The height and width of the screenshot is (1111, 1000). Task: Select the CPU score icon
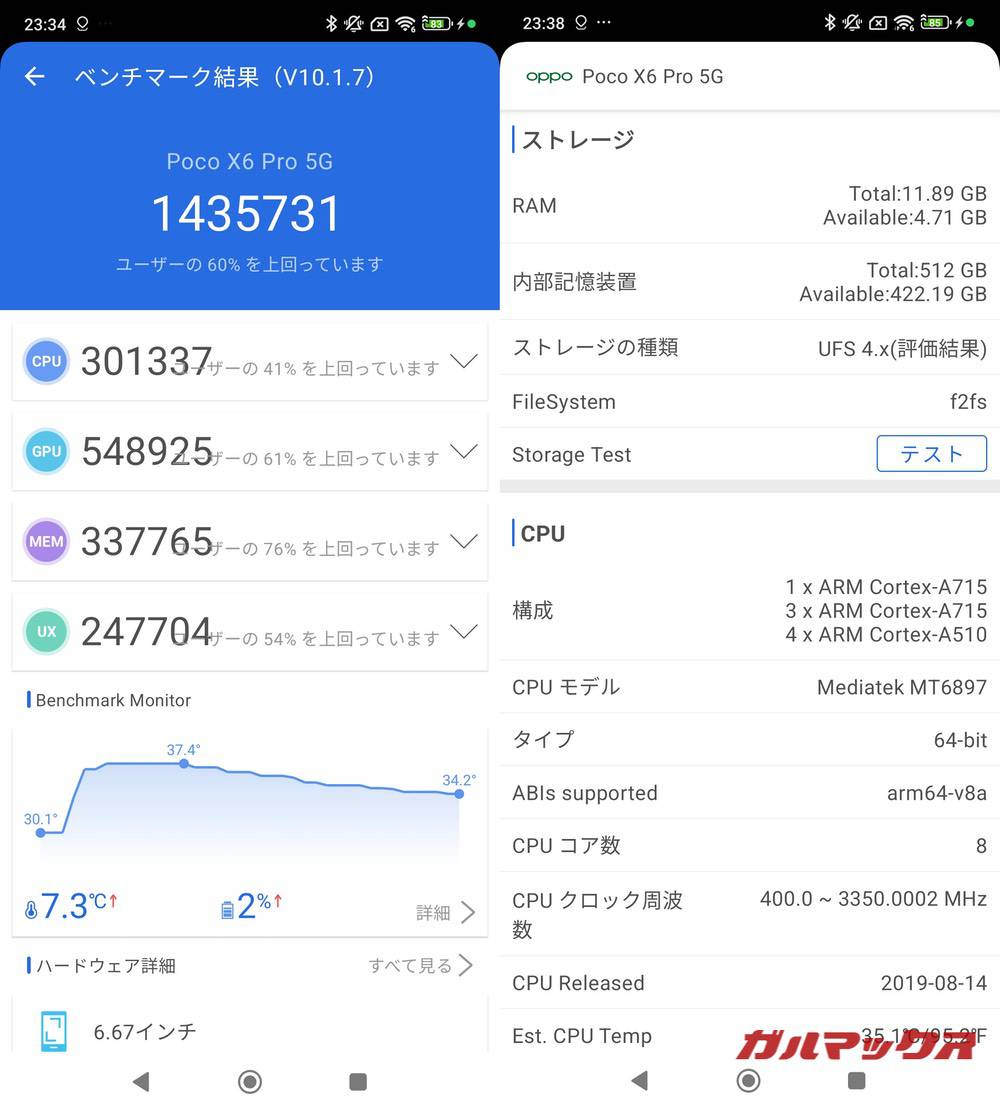(x=45, y=361)
